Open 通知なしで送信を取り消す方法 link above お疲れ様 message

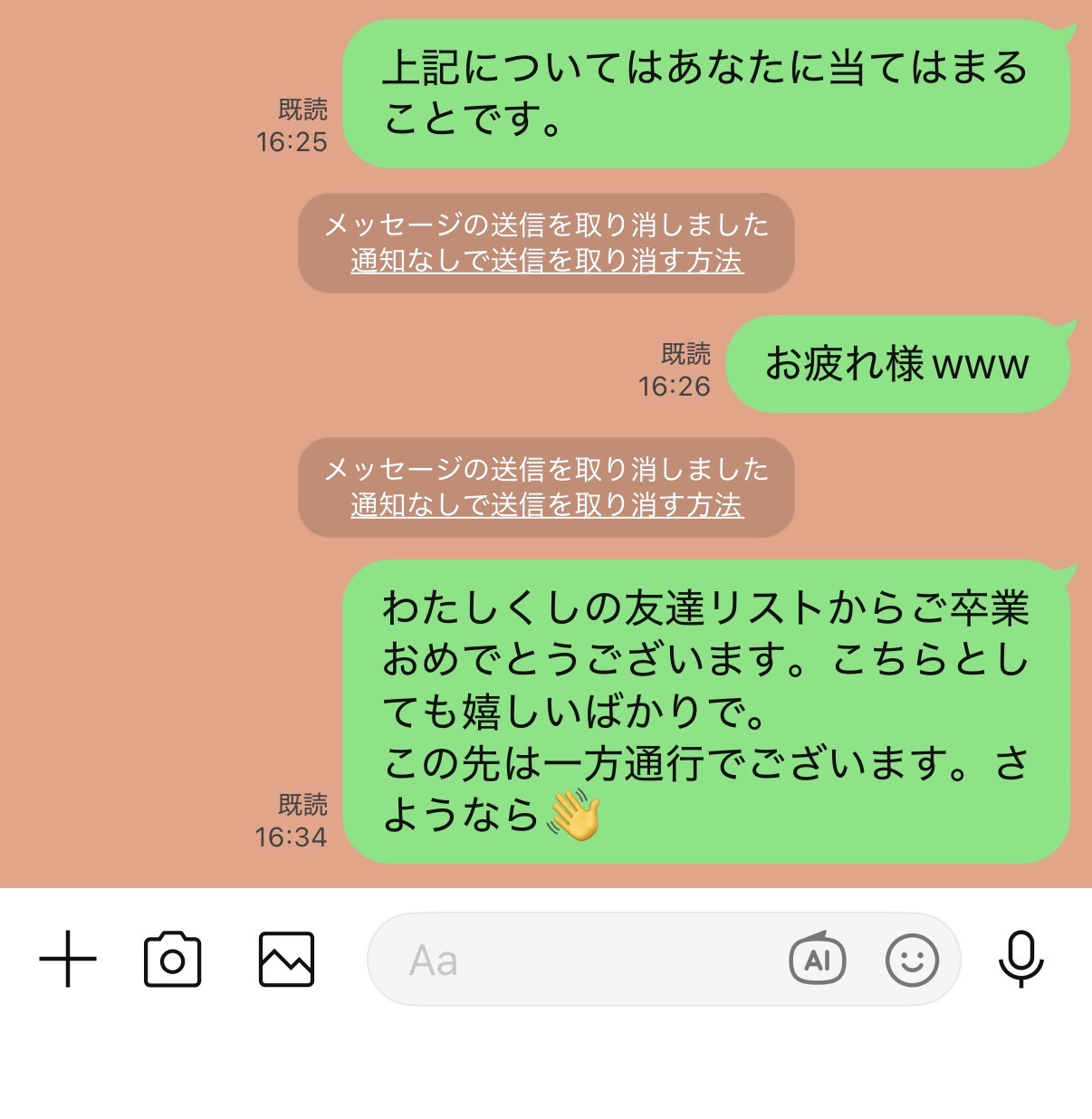547,261
